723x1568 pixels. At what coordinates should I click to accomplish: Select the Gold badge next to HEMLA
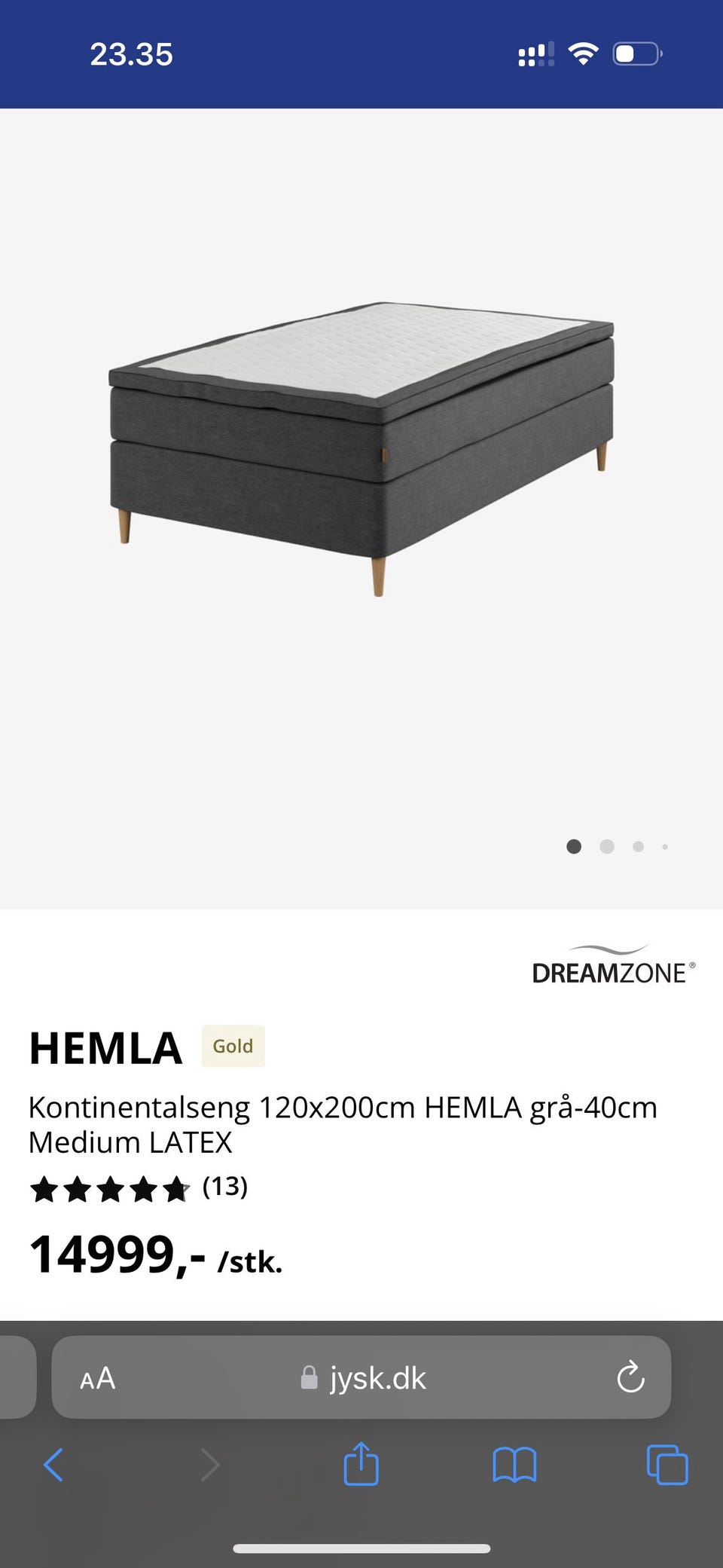[x=233, y=1046]
